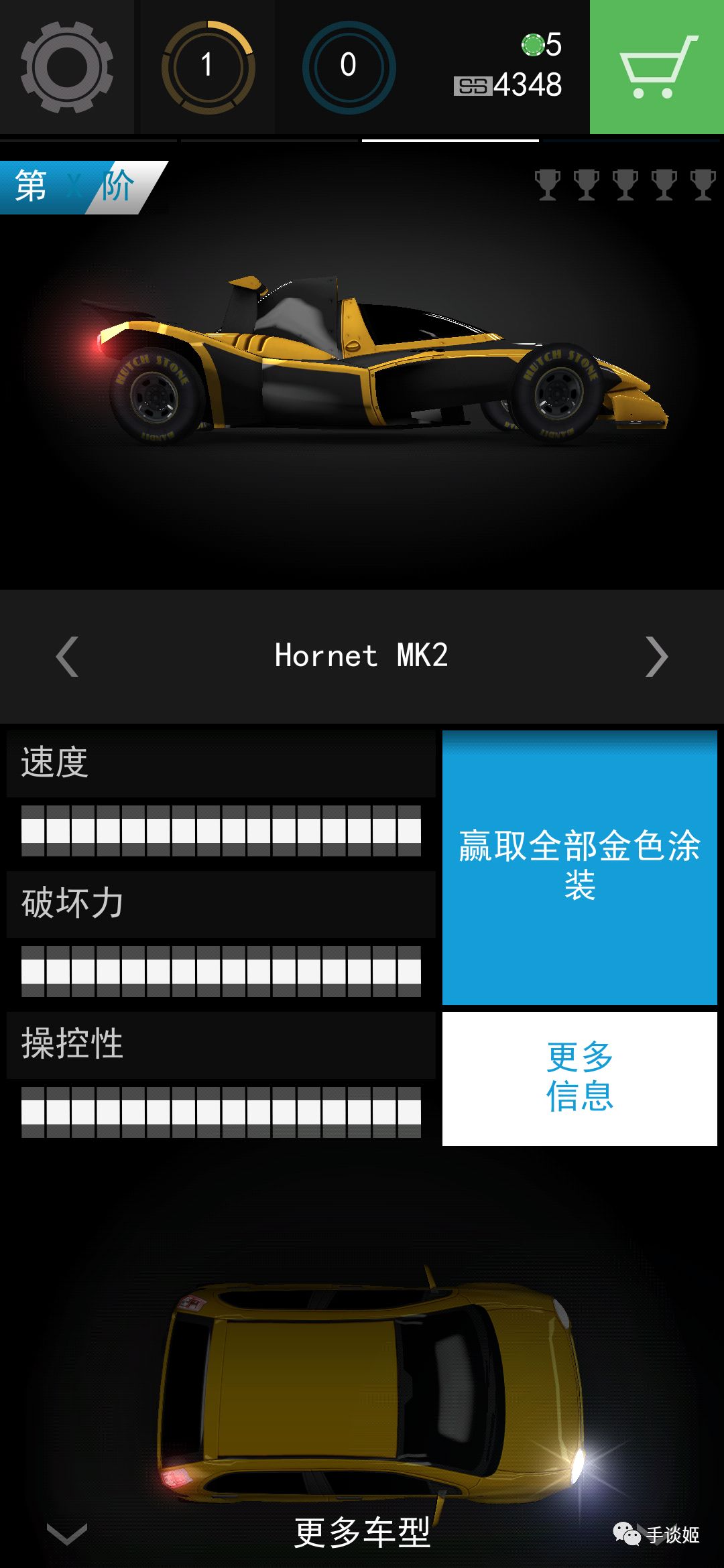Tap the blue ring counter showing 0
The image size is (724, 1568).
point(349,67)
